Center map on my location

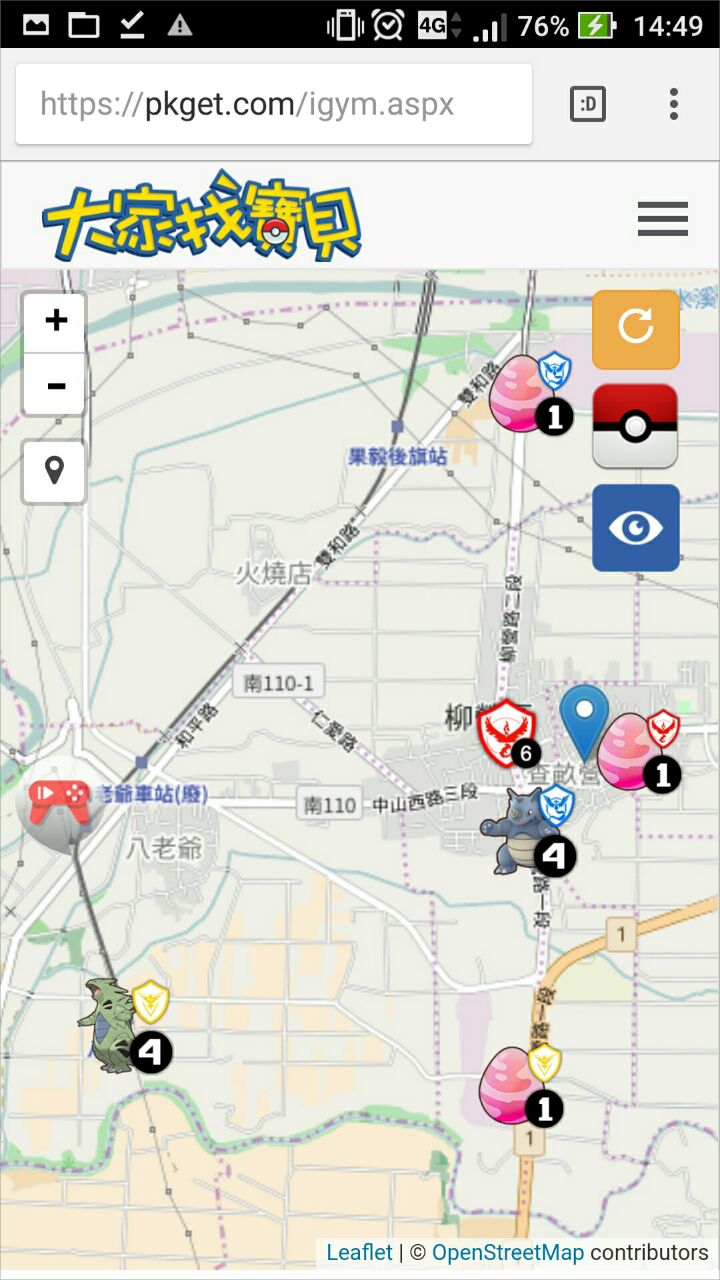[x=55, y=471]
